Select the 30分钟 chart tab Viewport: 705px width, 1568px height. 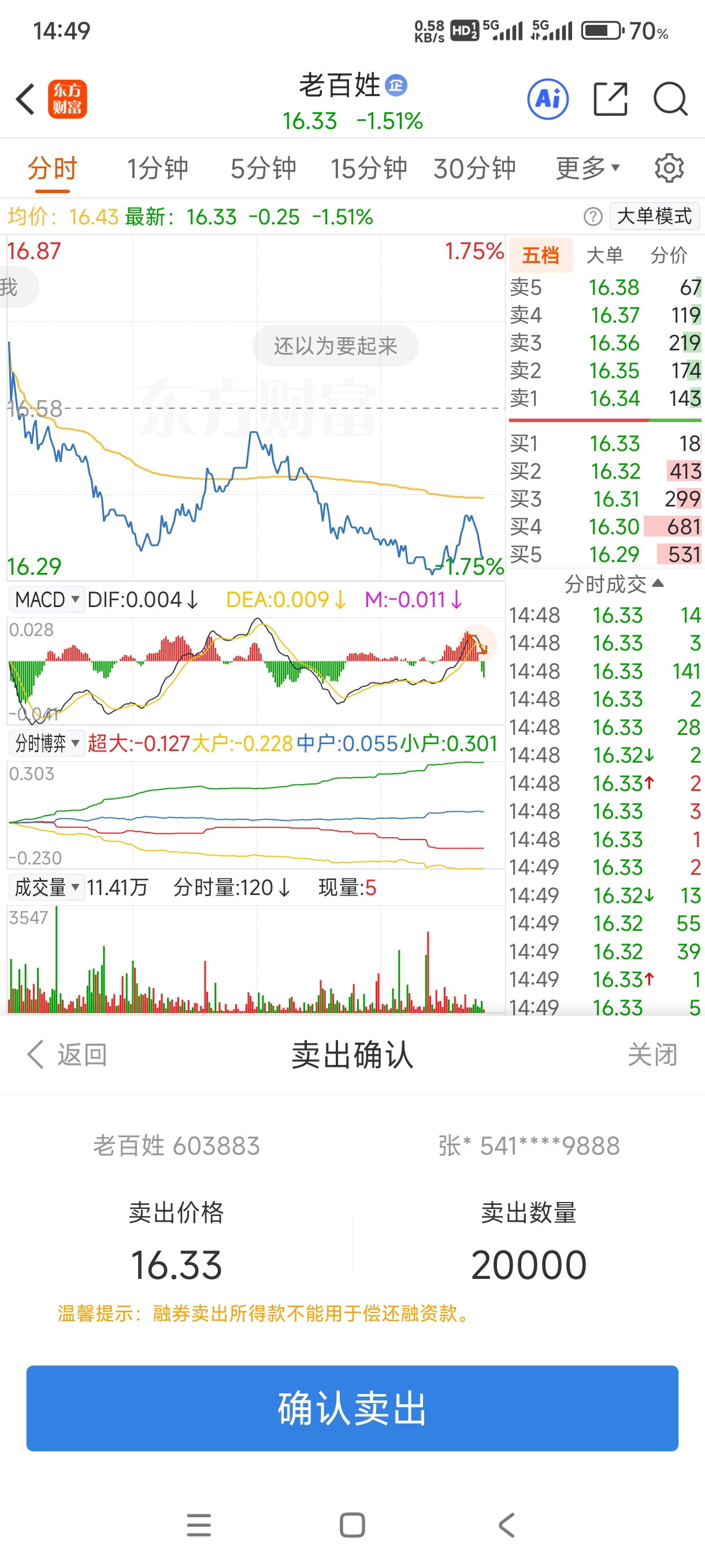click(474, 168)
